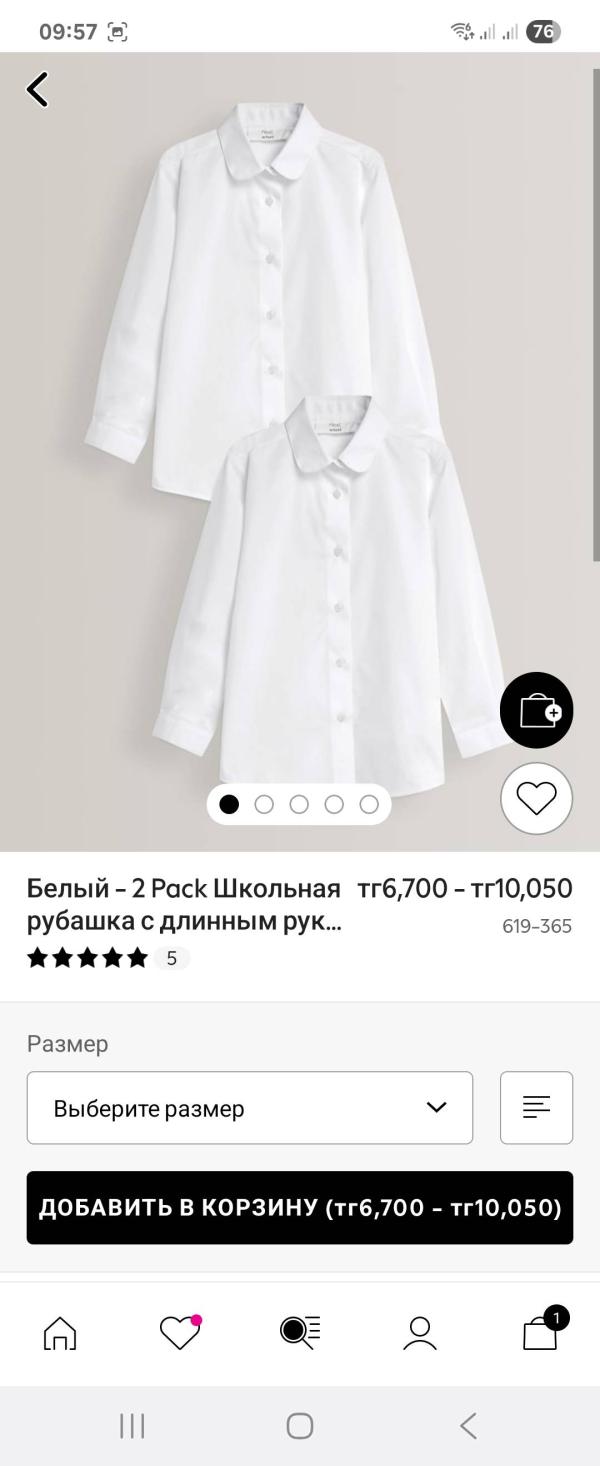This screenshot has height=1466, width=600.
Task: Open the wishlist tab
Action: 180,1332
